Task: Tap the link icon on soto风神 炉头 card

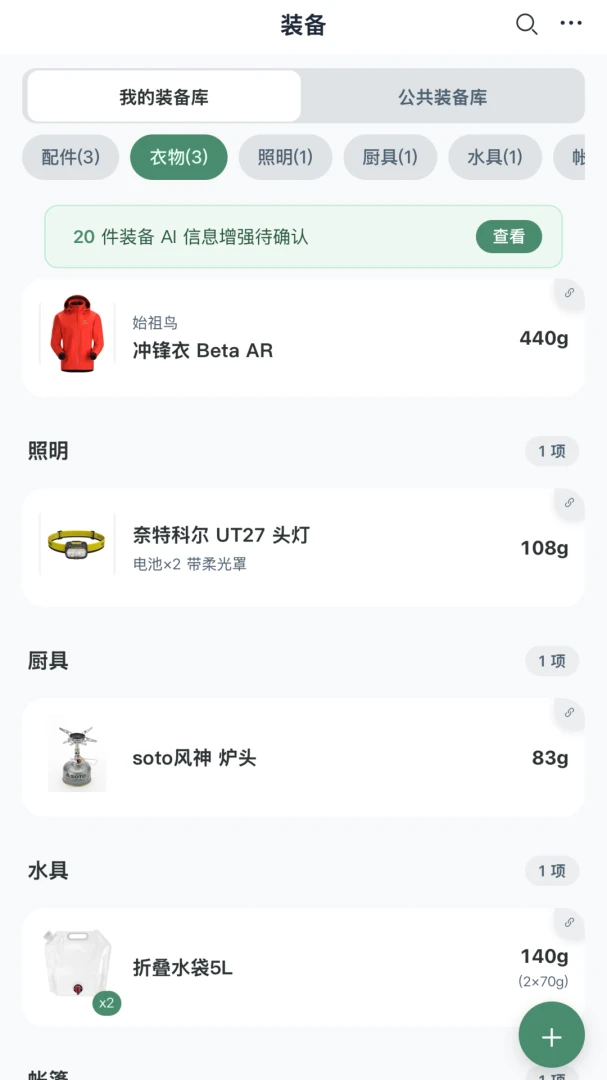Action: (x=569, y=712)
